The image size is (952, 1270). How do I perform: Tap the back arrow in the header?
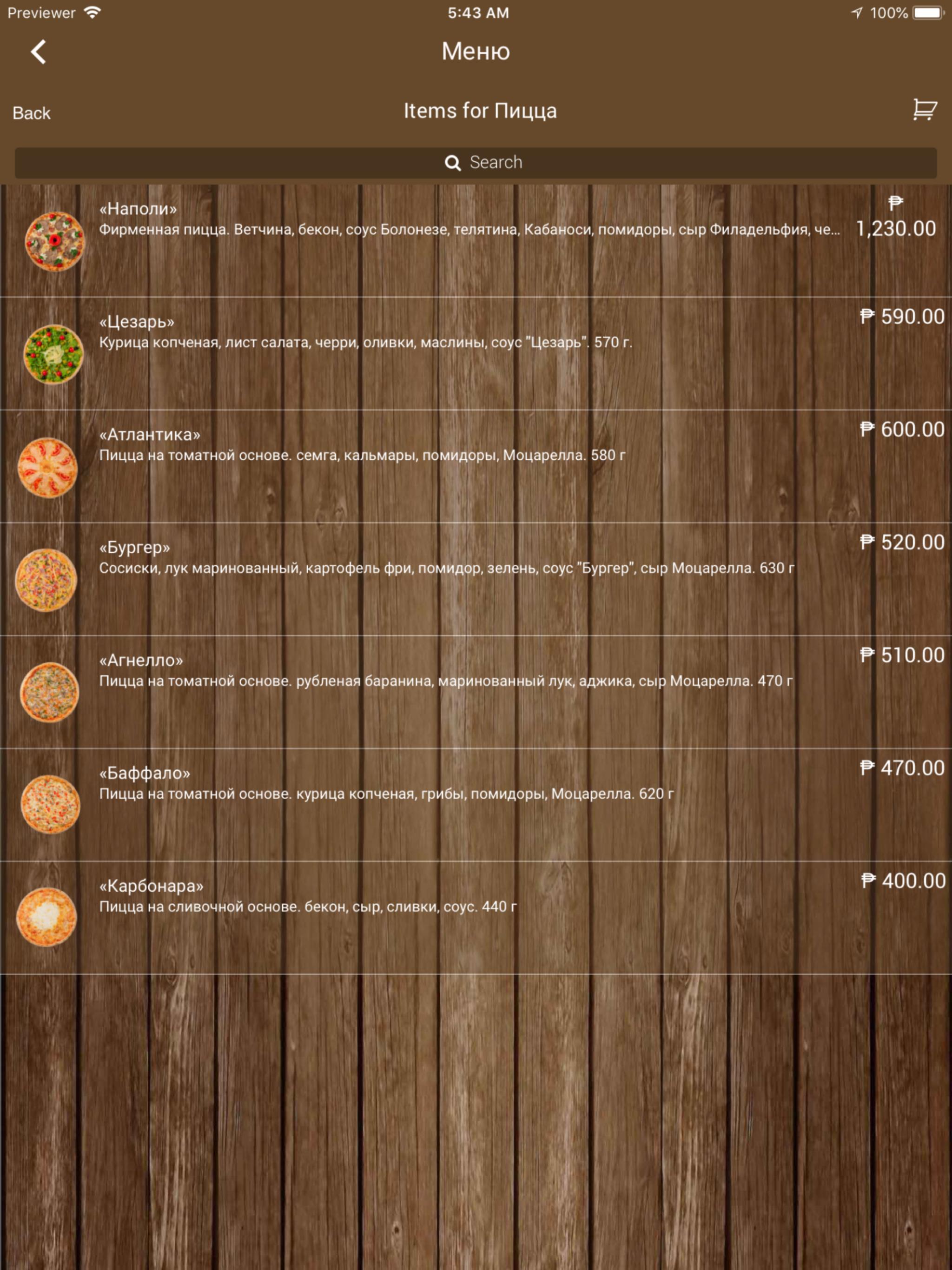38,52
